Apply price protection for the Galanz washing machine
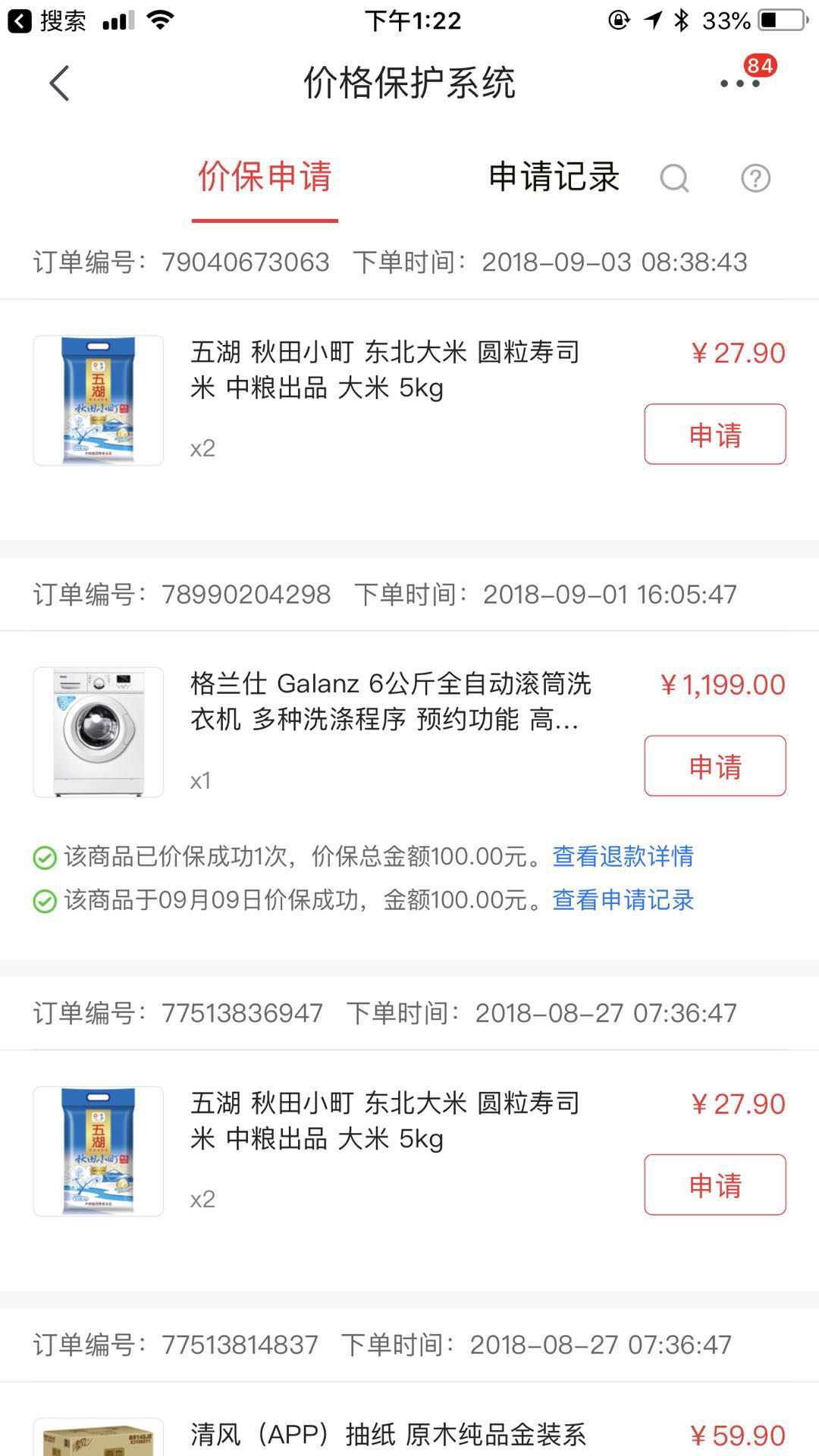The height and width of the screenshot is (1456, 819). (714, 766)
